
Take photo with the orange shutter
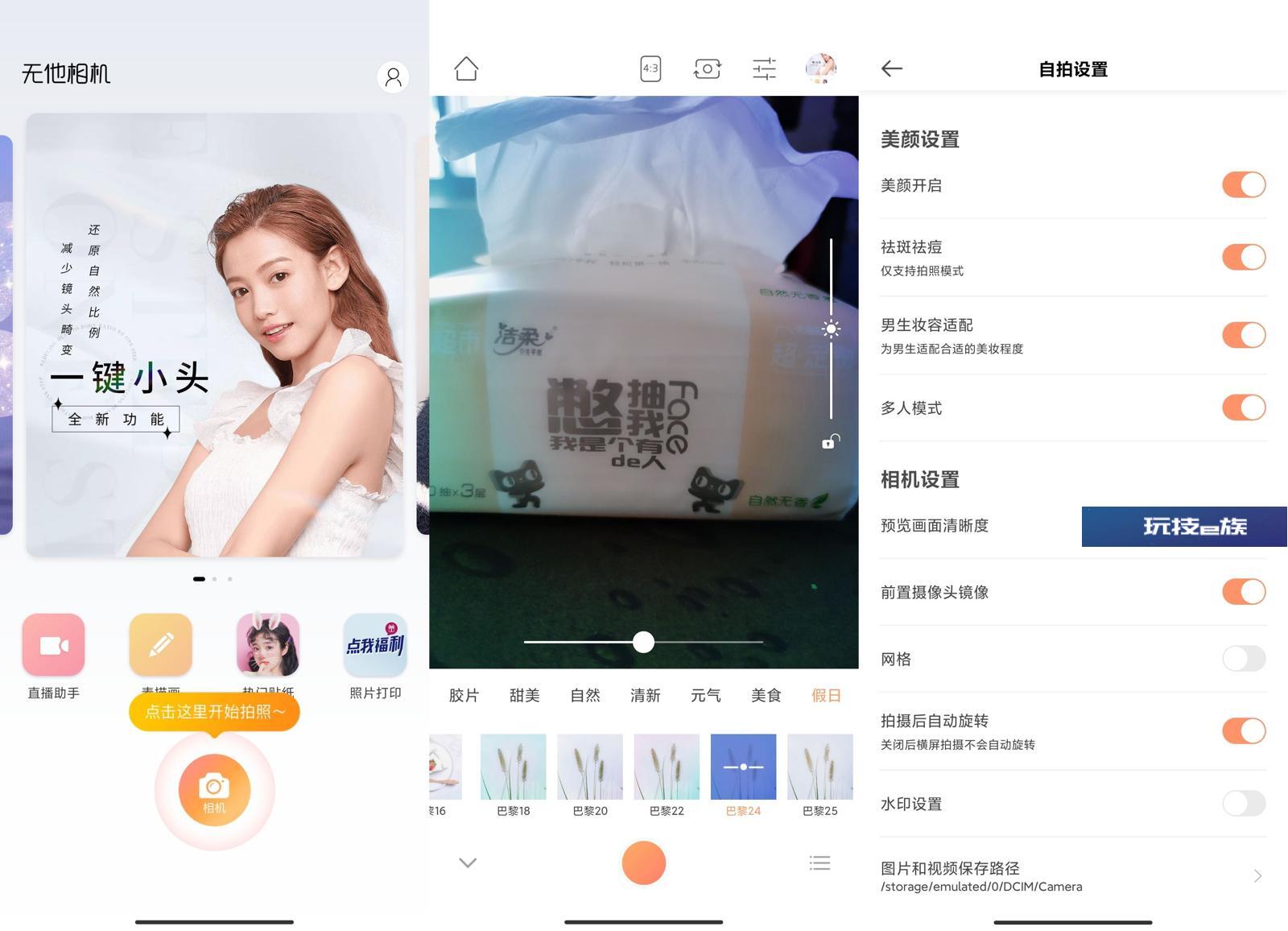643,863
